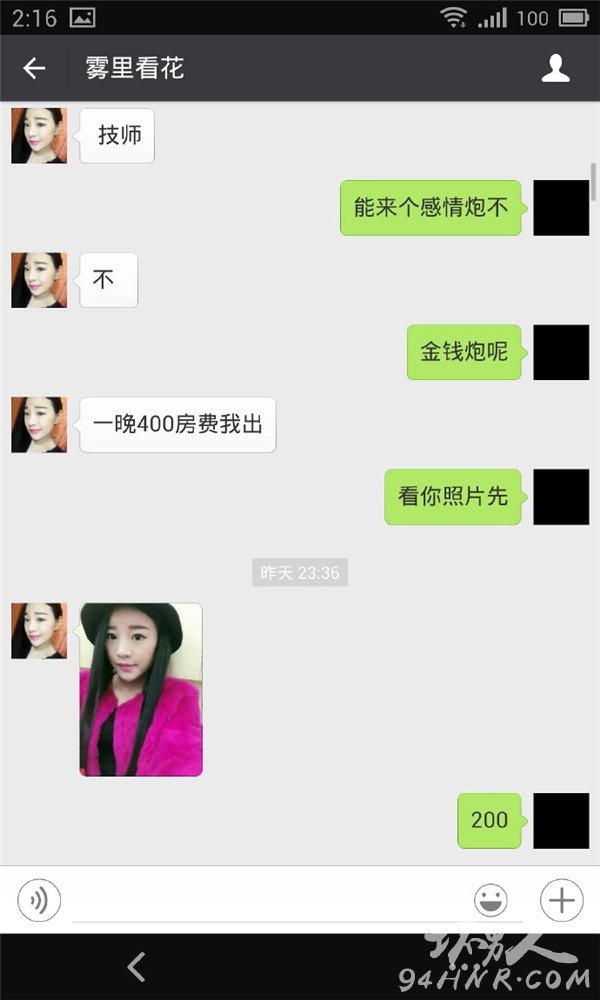Open the emoji picker
The width and height of the screenshot is (600, 1000).
pos(491,901)
